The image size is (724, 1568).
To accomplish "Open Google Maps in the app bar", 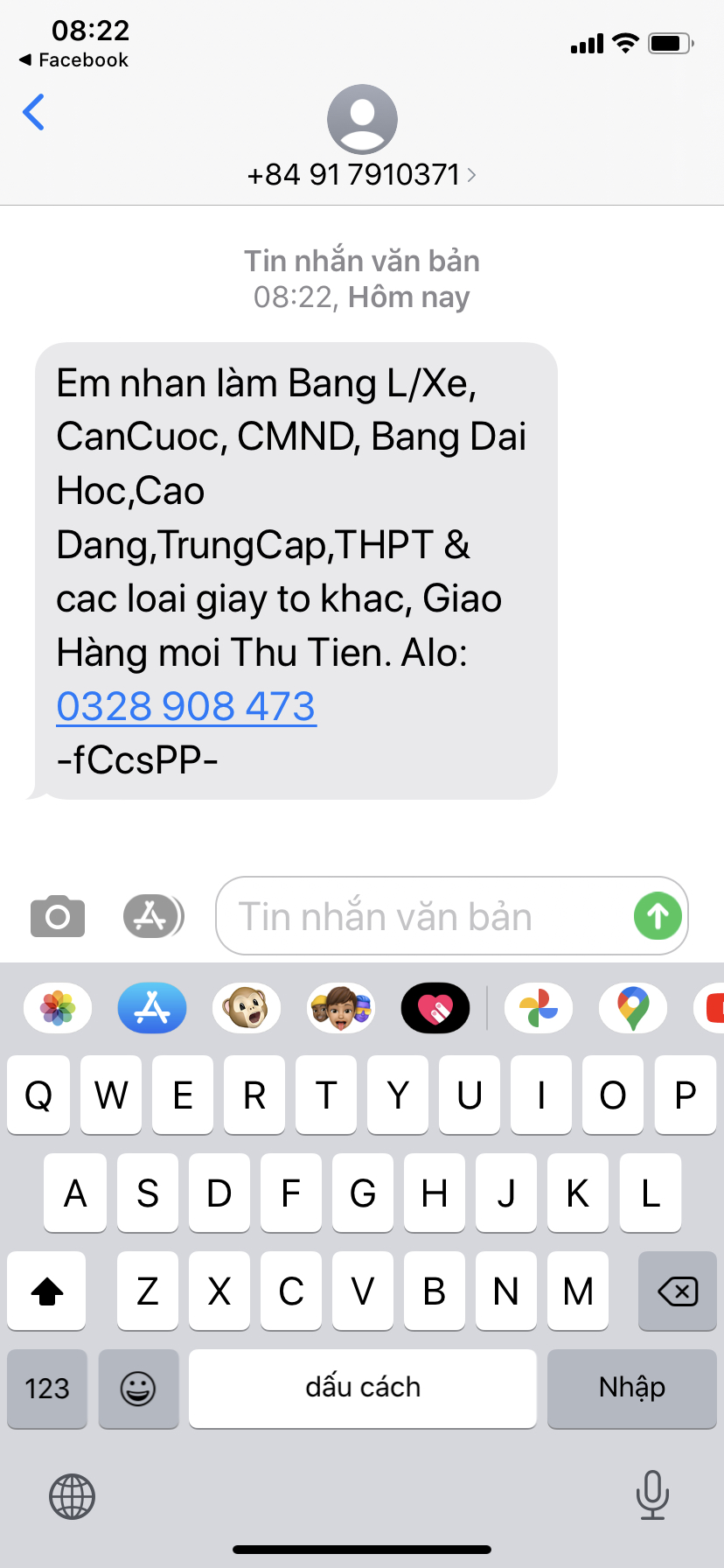I will click(633, 1009).
